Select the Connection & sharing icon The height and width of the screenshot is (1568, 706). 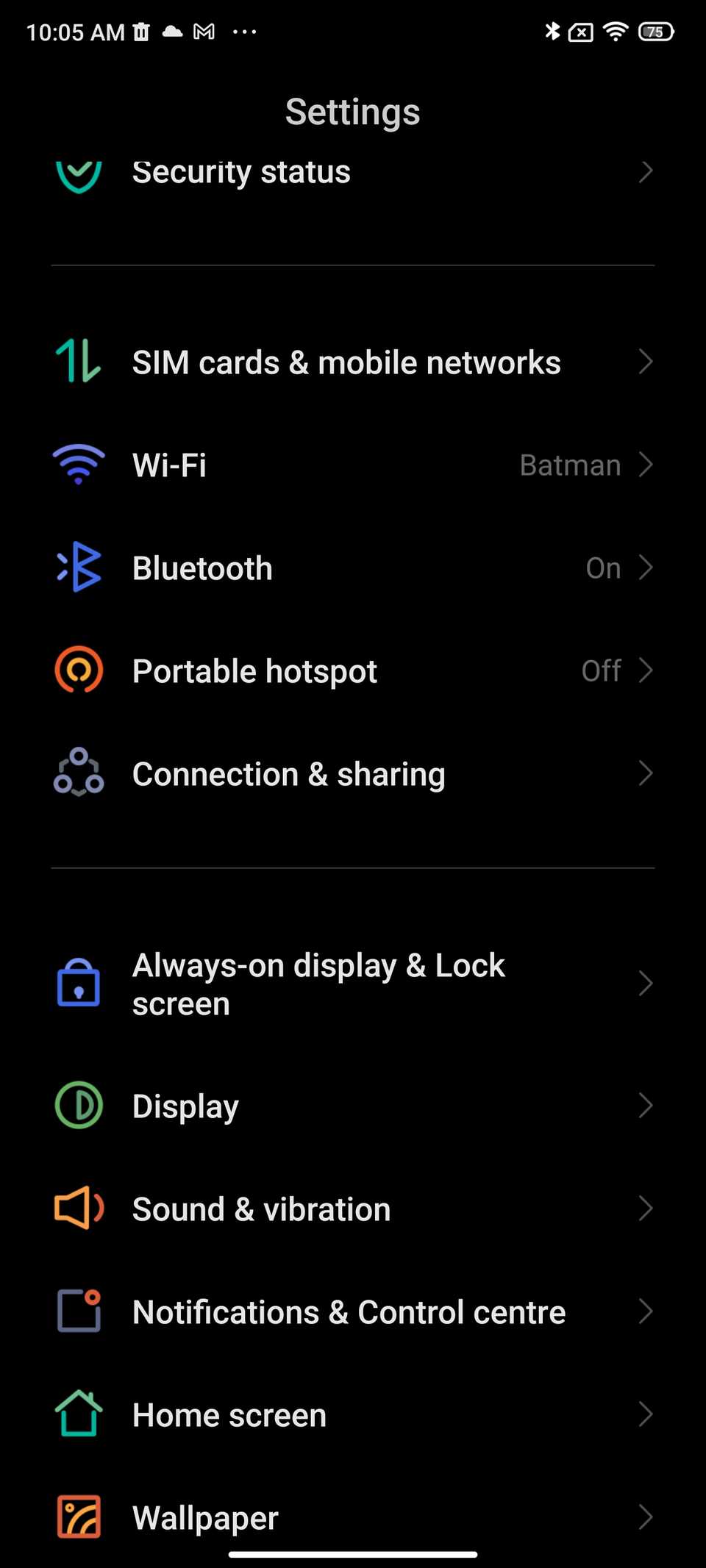pos(77,773)
